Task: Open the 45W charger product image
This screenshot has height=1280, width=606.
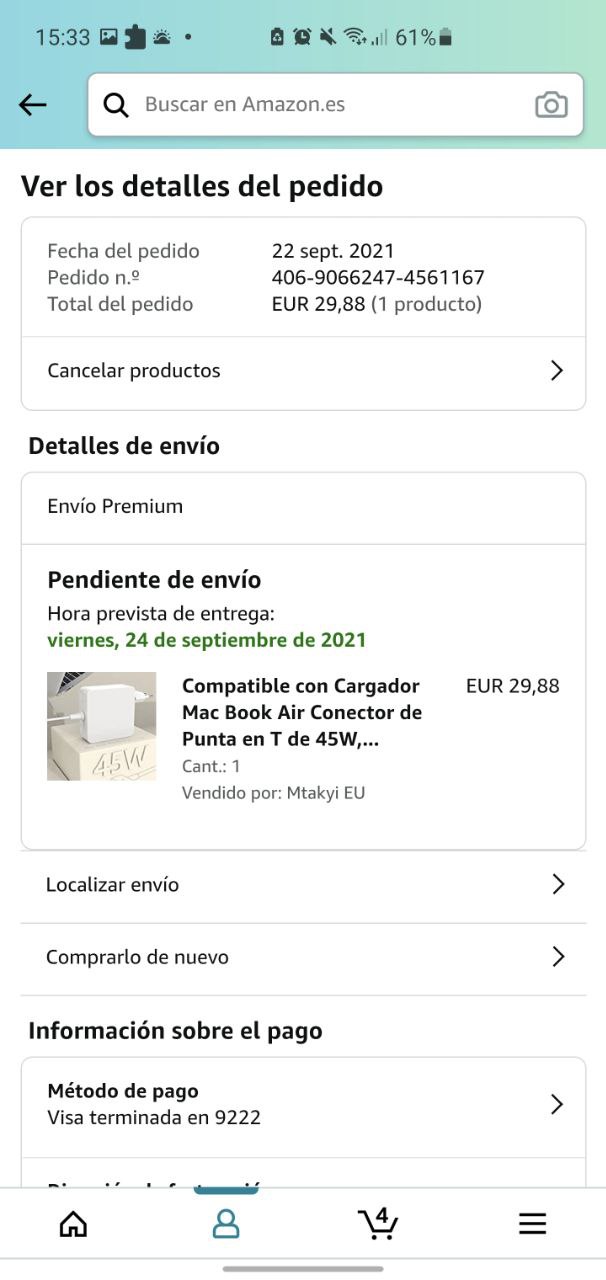Action: 102,726
